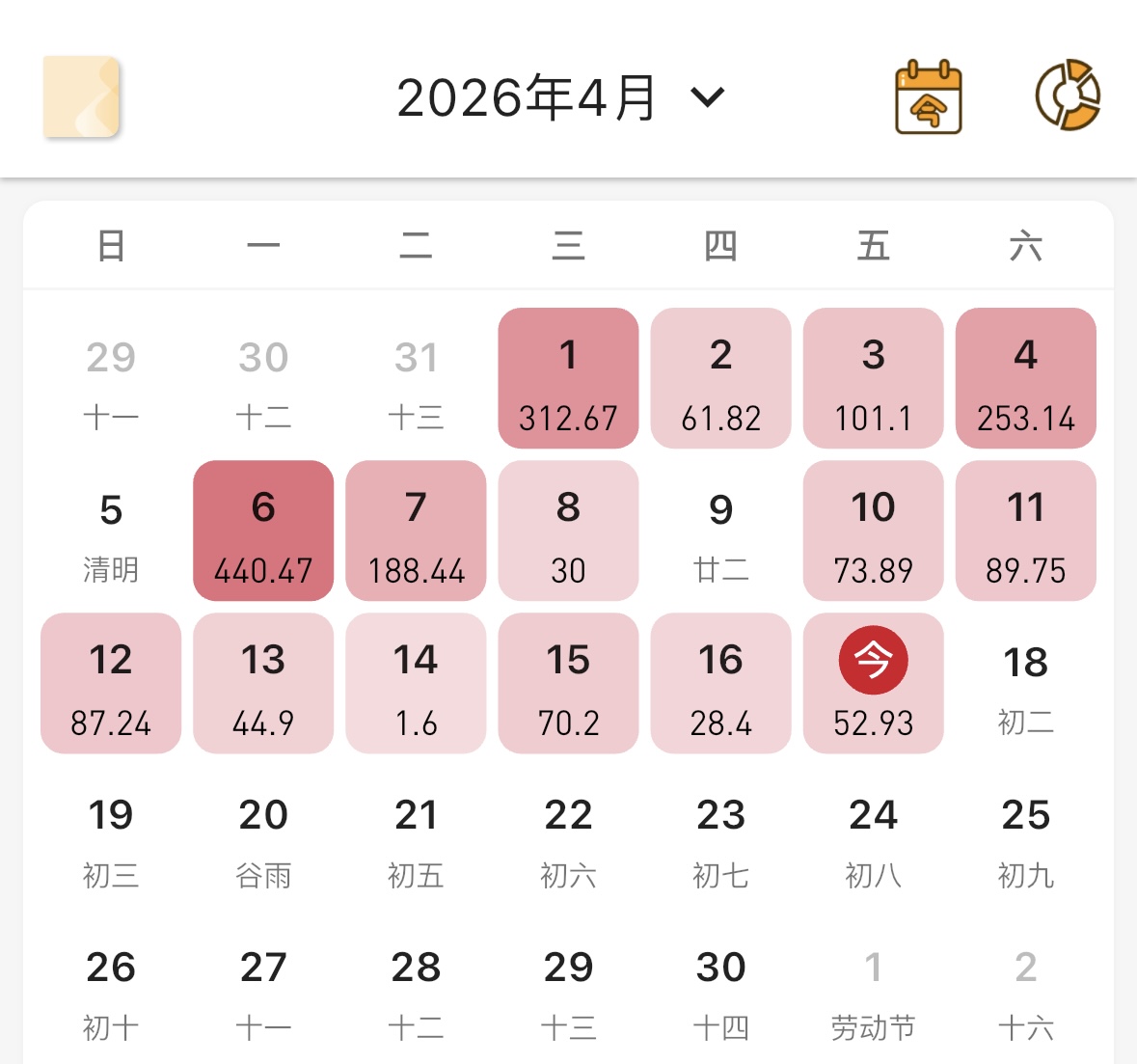Open April 16 showing 28.4

pos(720,683)
